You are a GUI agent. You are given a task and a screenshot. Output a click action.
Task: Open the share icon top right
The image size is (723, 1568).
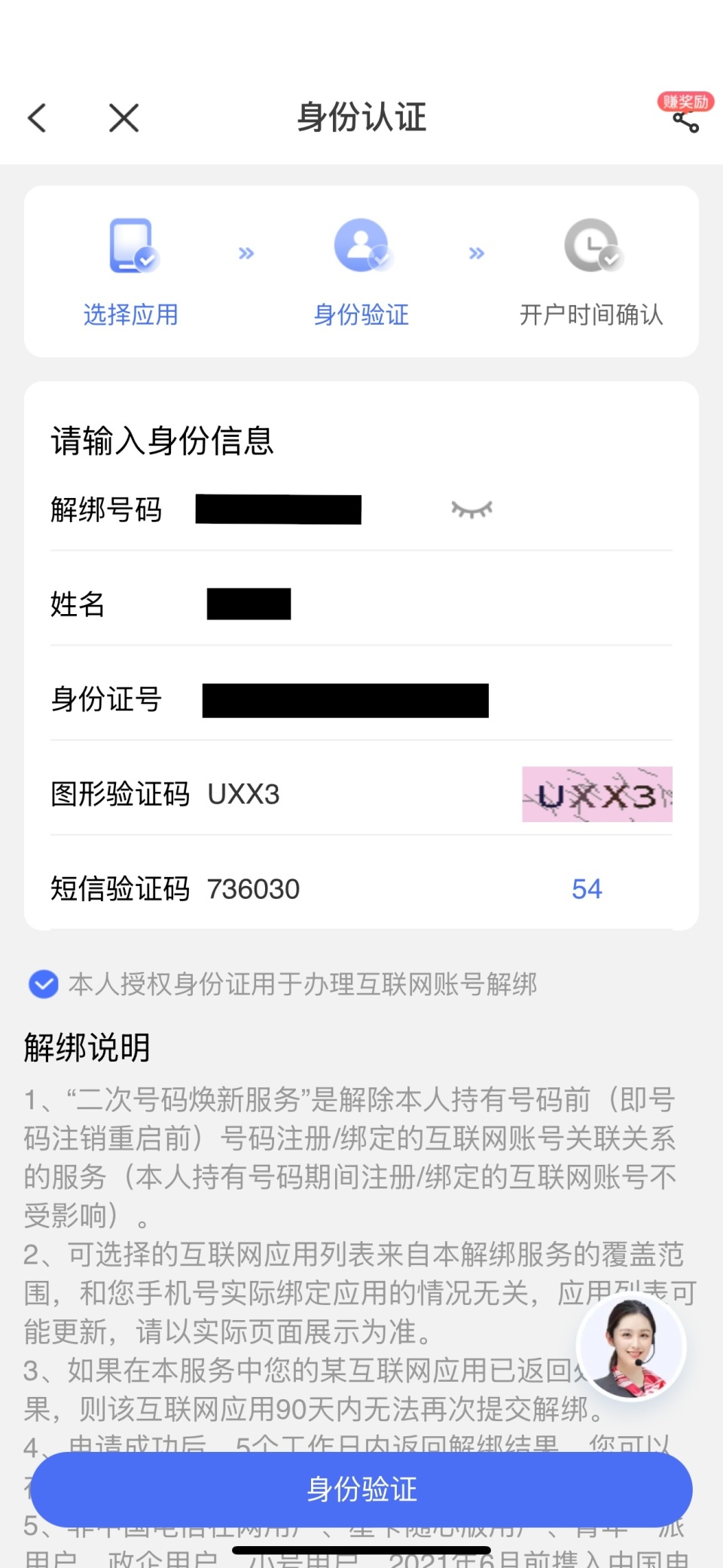687,123
